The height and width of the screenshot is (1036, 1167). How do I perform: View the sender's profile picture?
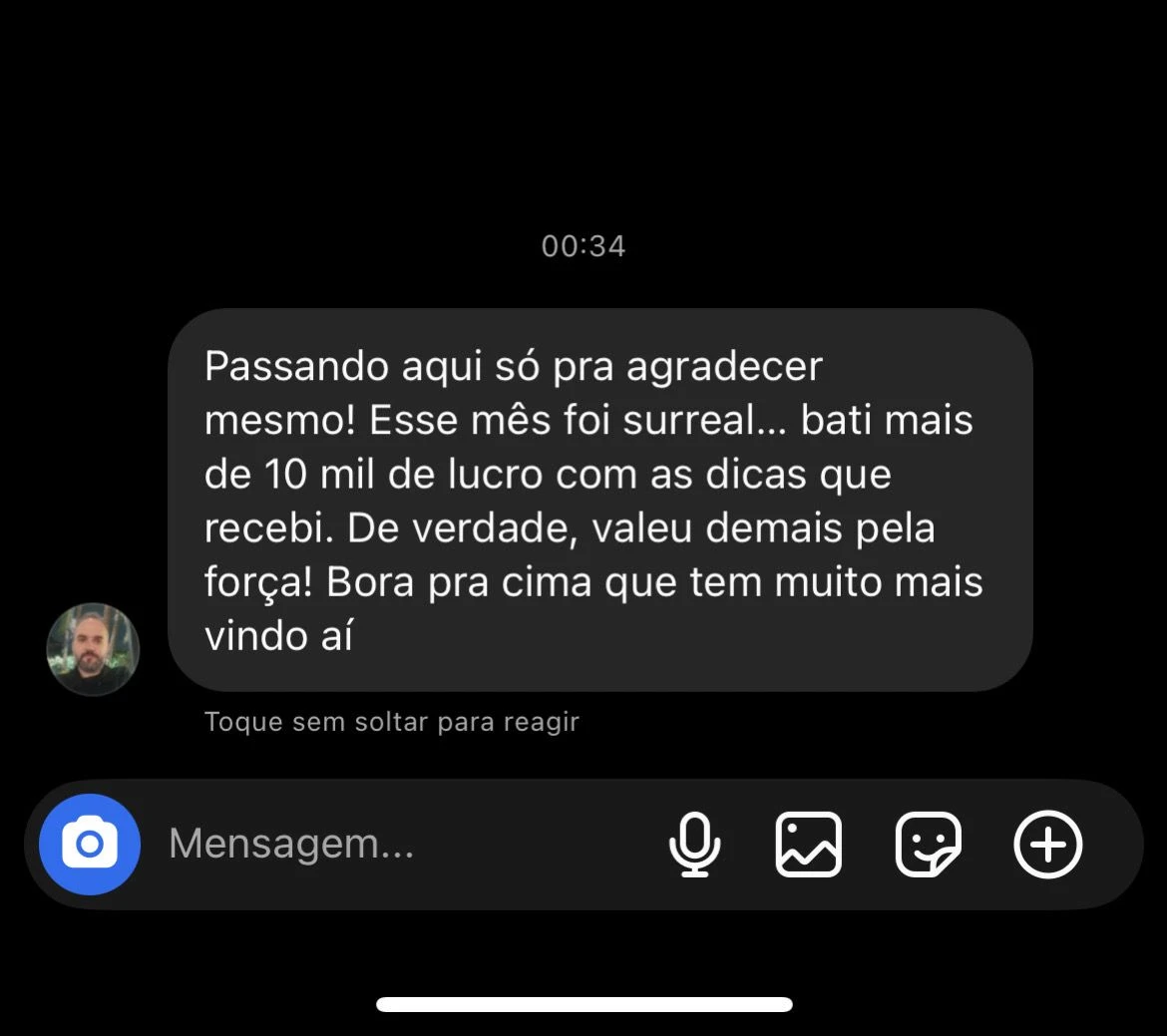click(93, 649)
